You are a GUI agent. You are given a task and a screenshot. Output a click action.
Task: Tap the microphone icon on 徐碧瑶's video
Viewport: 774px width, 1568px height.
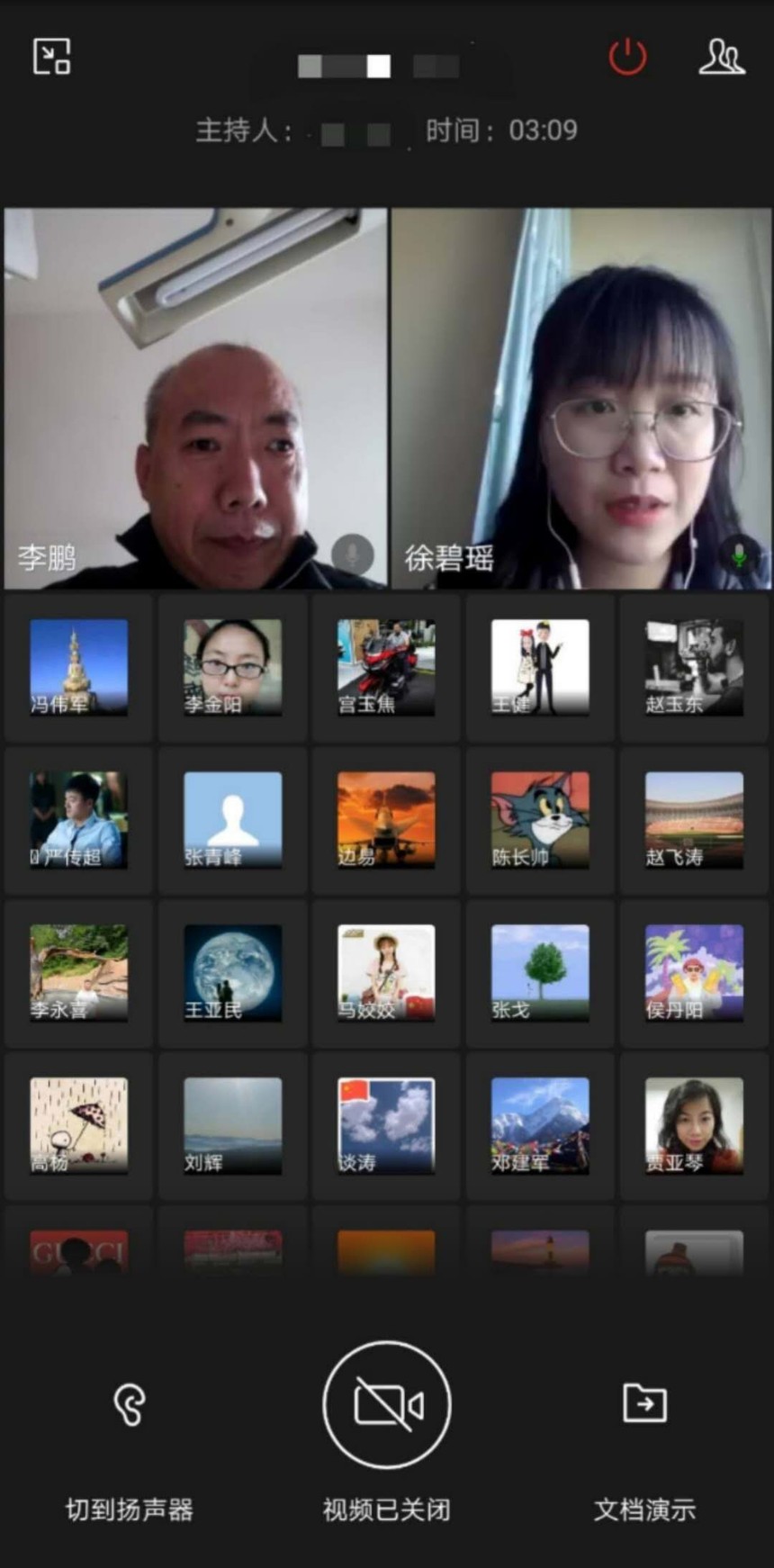pos(739,554)
